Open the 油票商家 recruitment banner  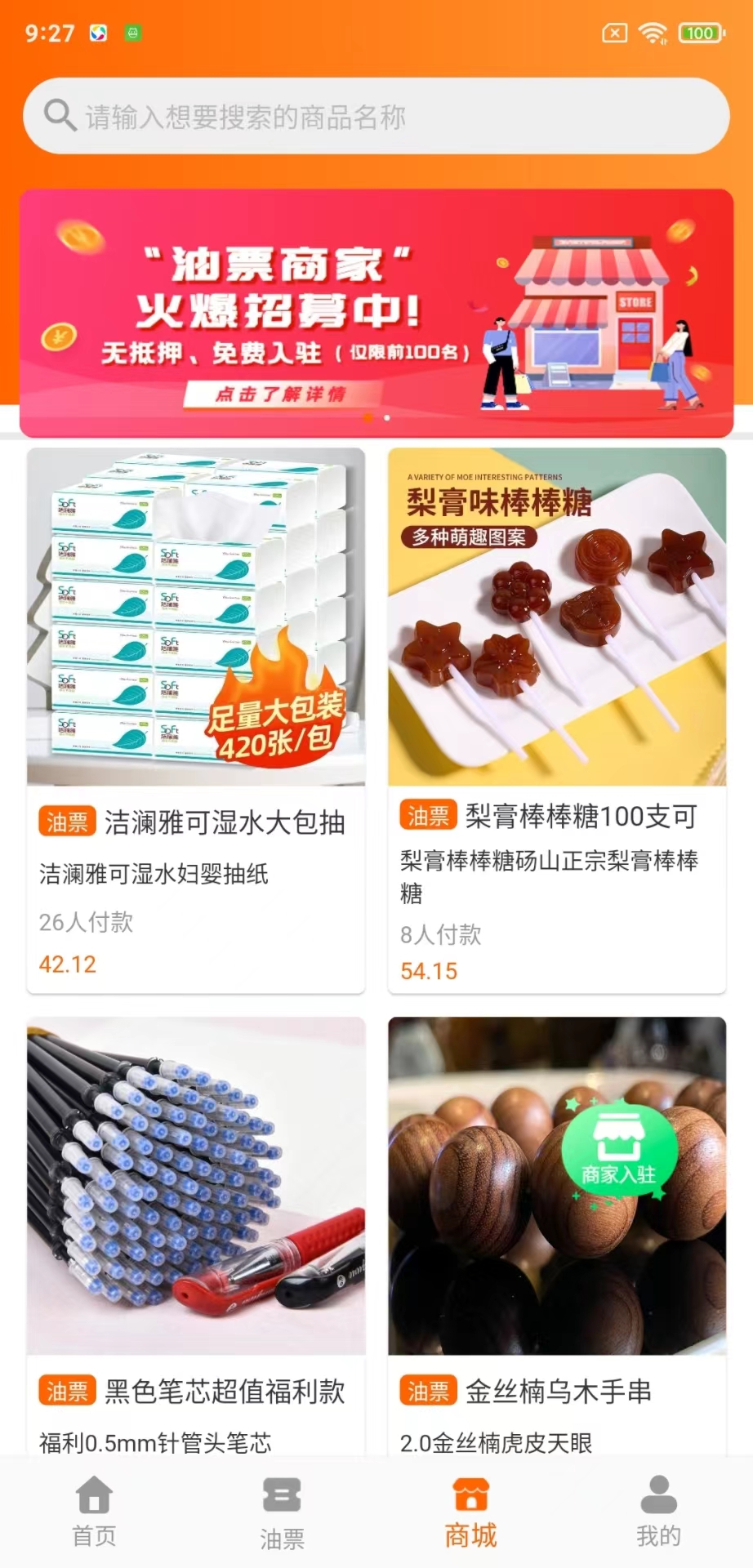pos(376,313)
